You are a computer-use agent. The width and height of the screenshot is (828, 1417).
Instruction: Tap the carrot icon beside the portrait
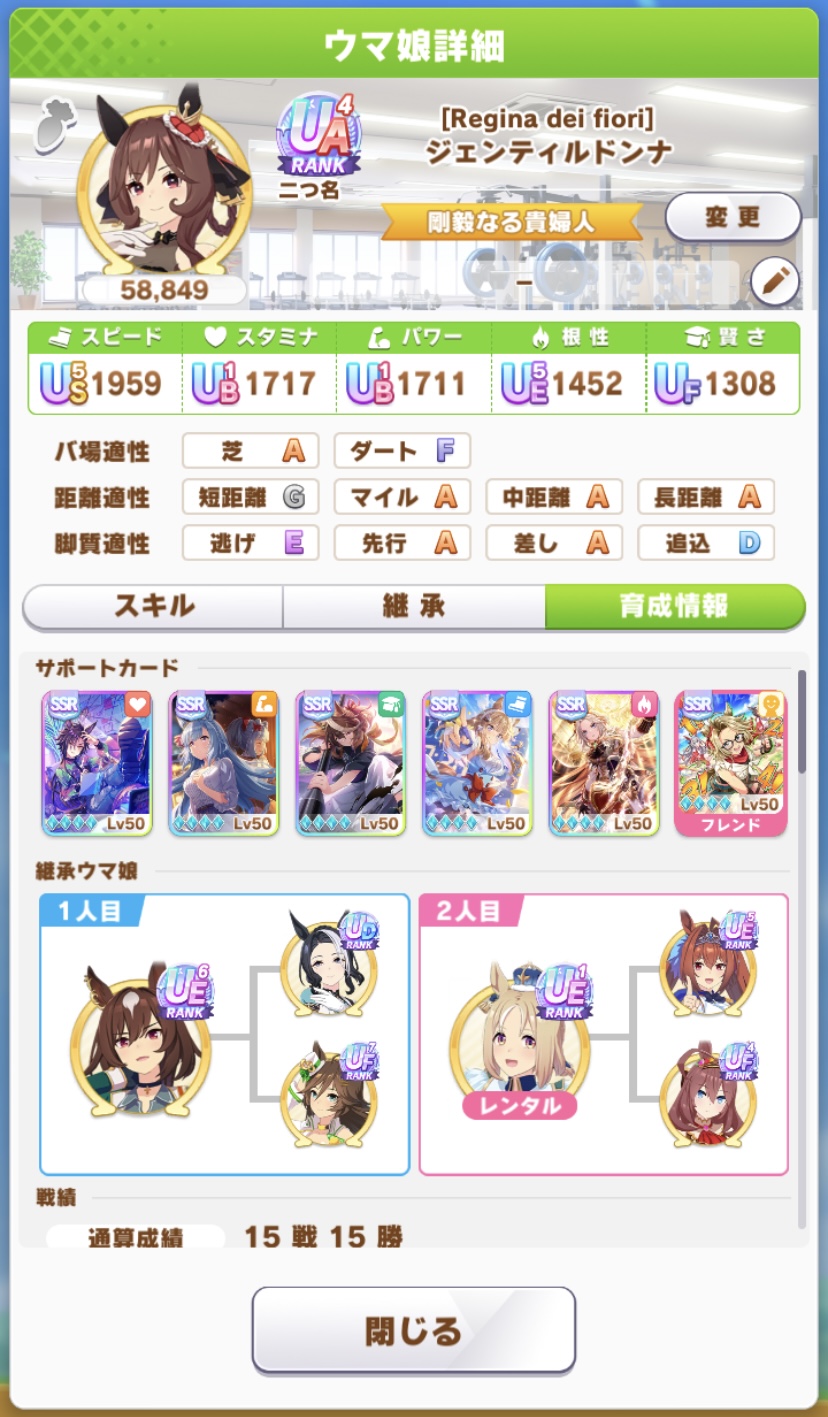click(x=53, y=125)
